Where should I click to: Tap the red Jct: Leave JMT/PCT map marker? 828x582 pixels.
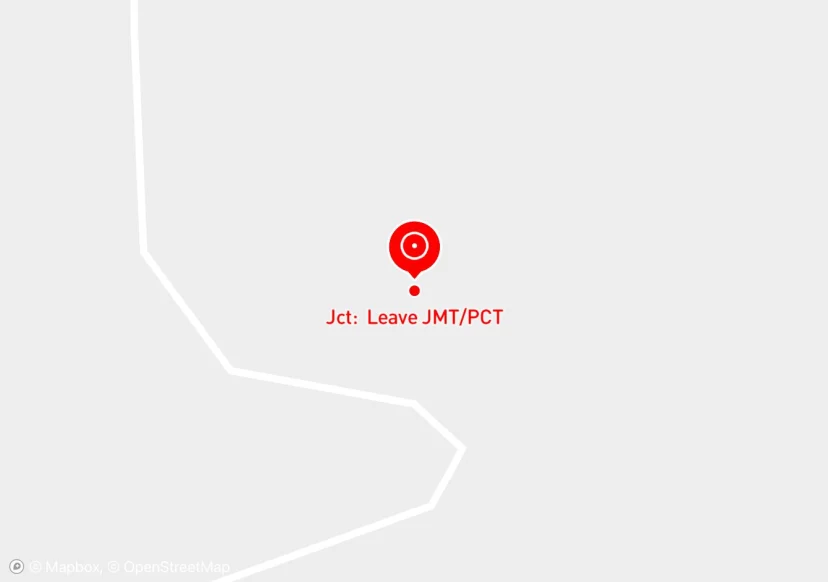click(x=414, y=246)
